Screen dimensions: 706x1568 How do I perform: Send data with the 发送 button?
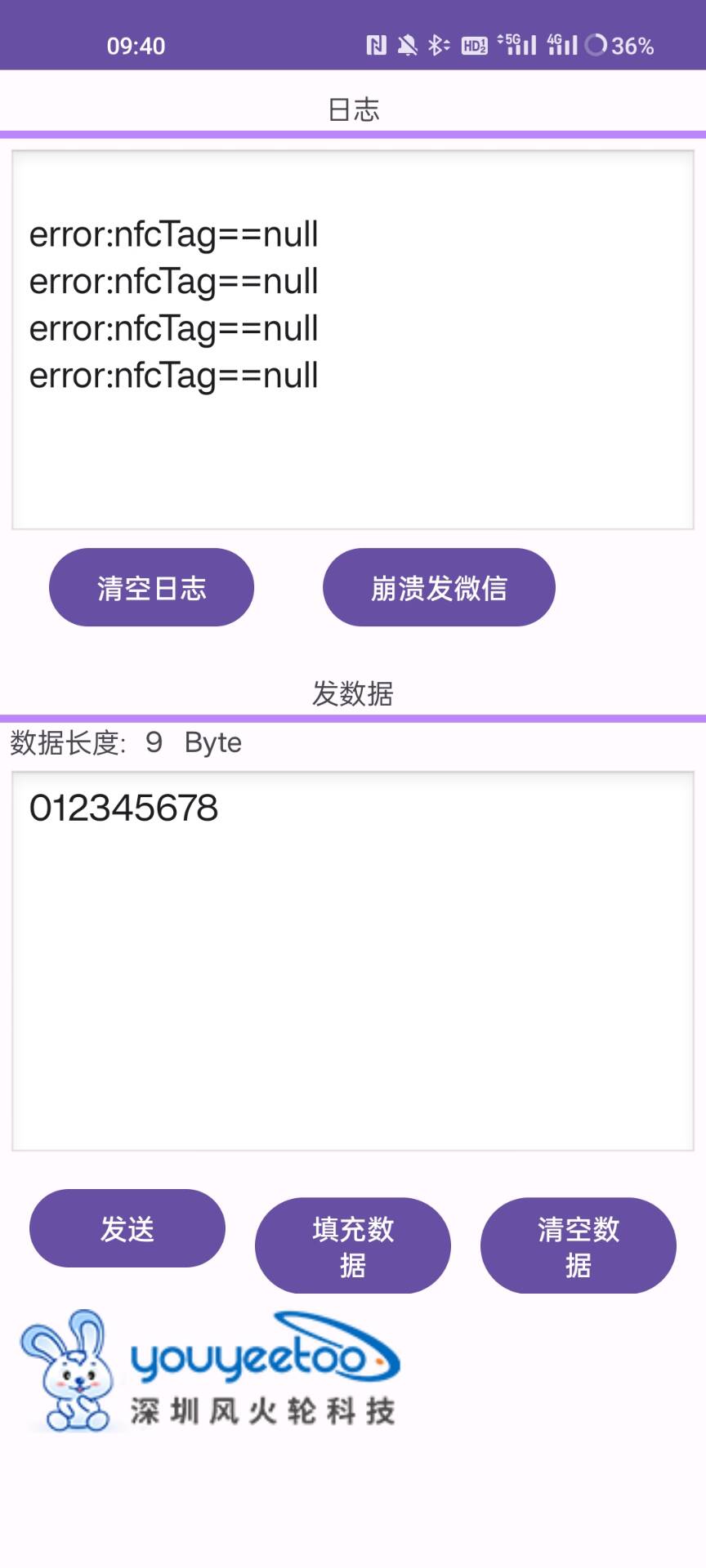(x=127, y=1228)
